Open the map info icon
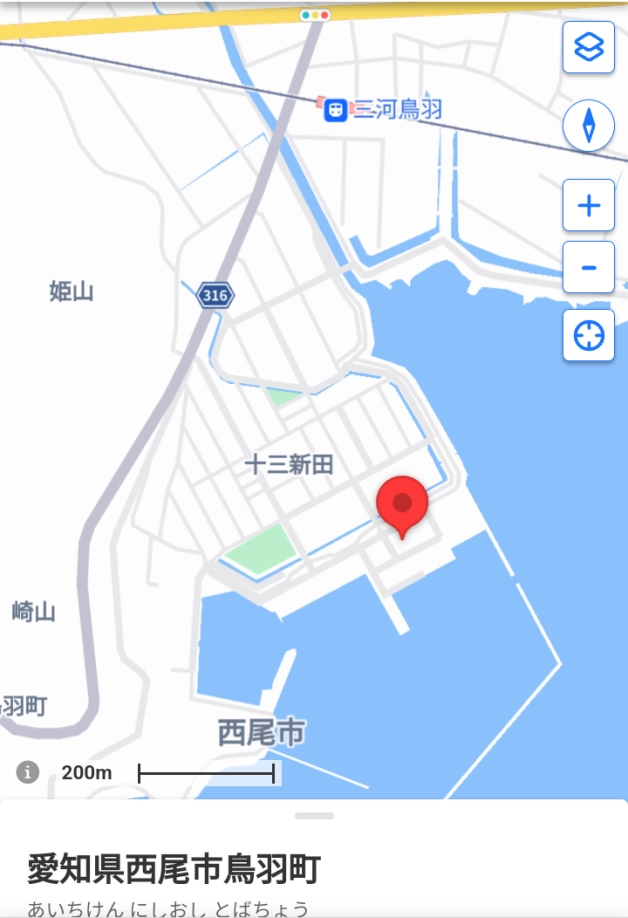Screen dimensions: 628x918 tap(28, 772)
